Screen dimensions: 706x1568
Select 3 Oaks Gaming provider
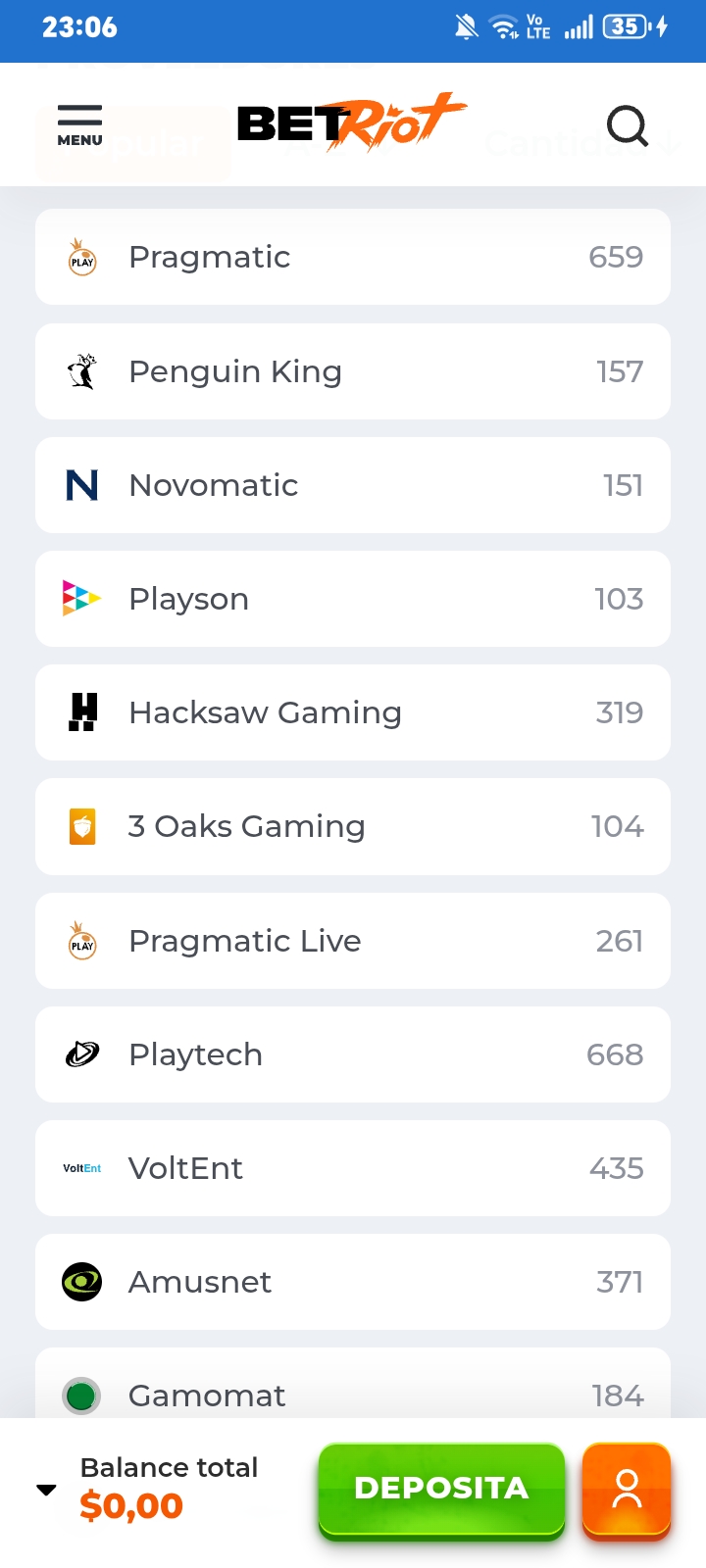353,826
